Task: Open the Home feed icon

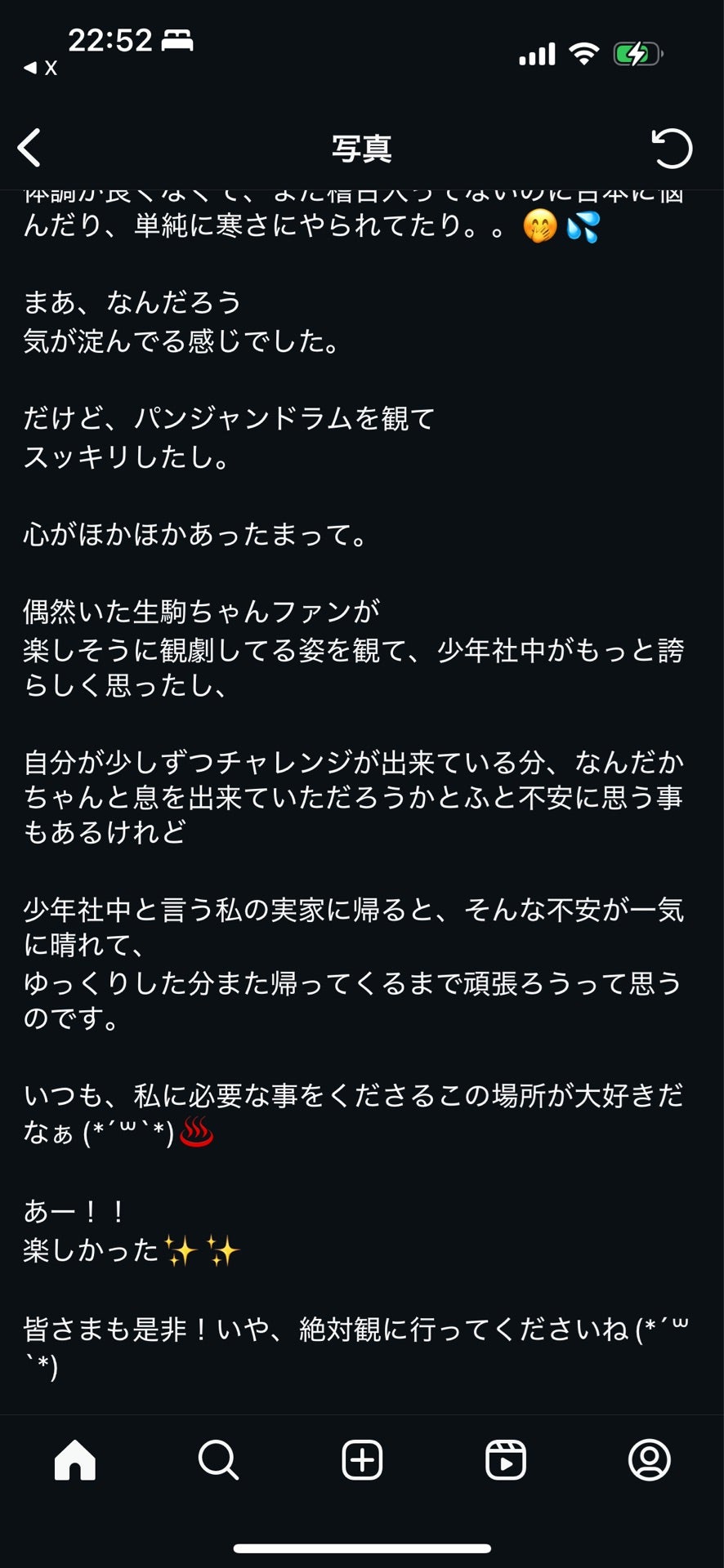Action: point(75,1461)
